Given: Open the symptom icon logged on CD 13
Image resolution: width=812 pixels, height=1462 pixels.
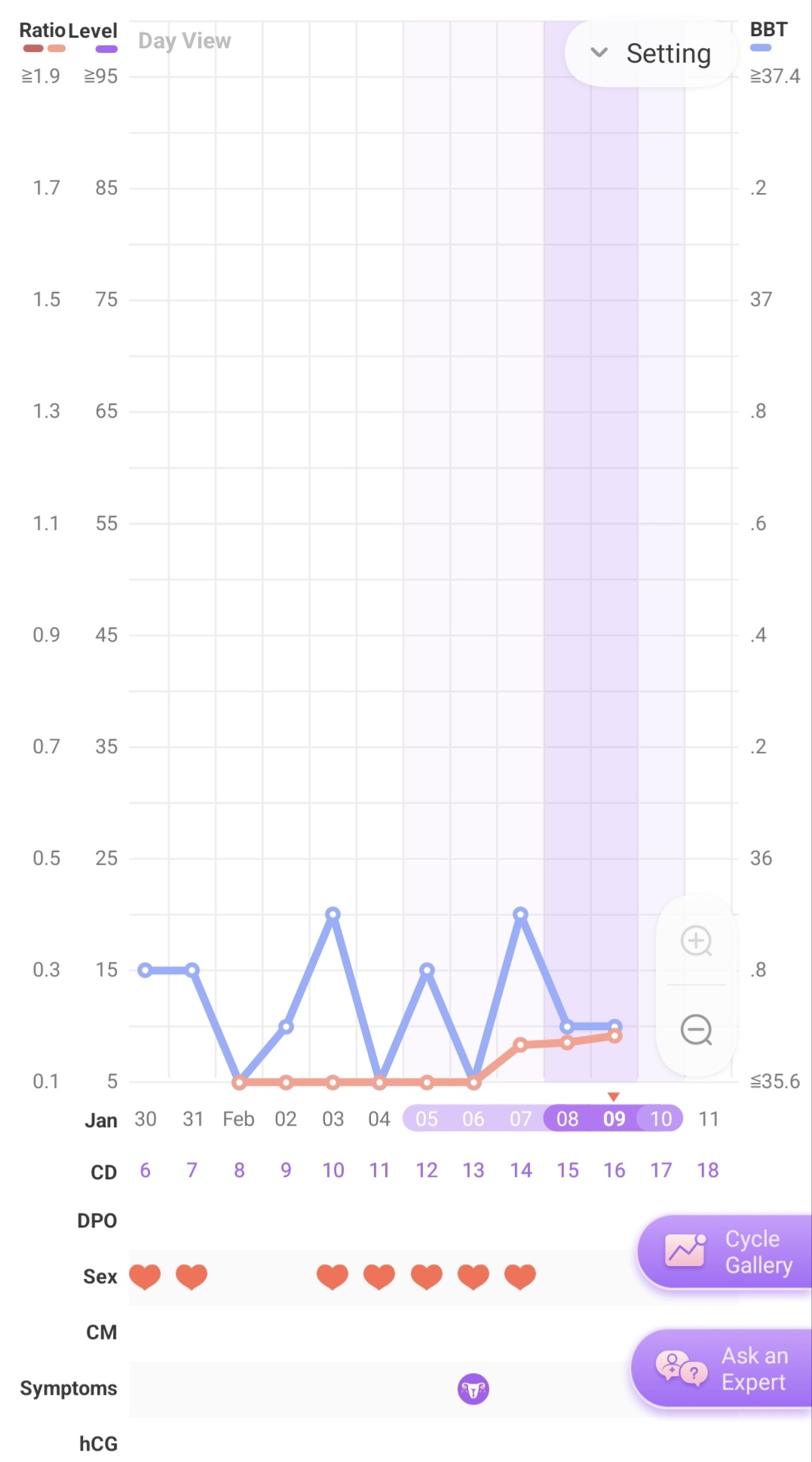Looking at the screenshot, I should [473, 1388].
